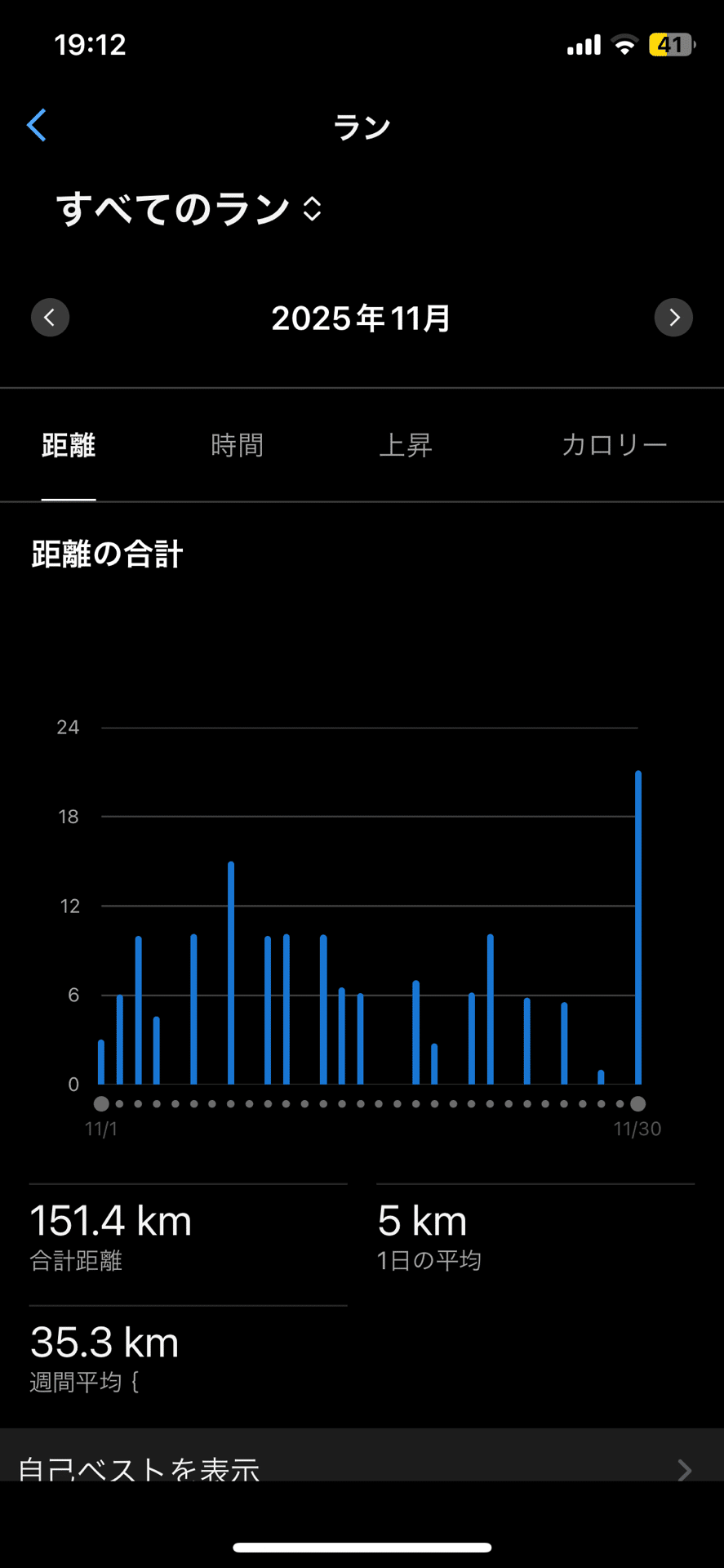
Task: Select the 11/30 marker on the chart
Action: [x=638, y=1104]
